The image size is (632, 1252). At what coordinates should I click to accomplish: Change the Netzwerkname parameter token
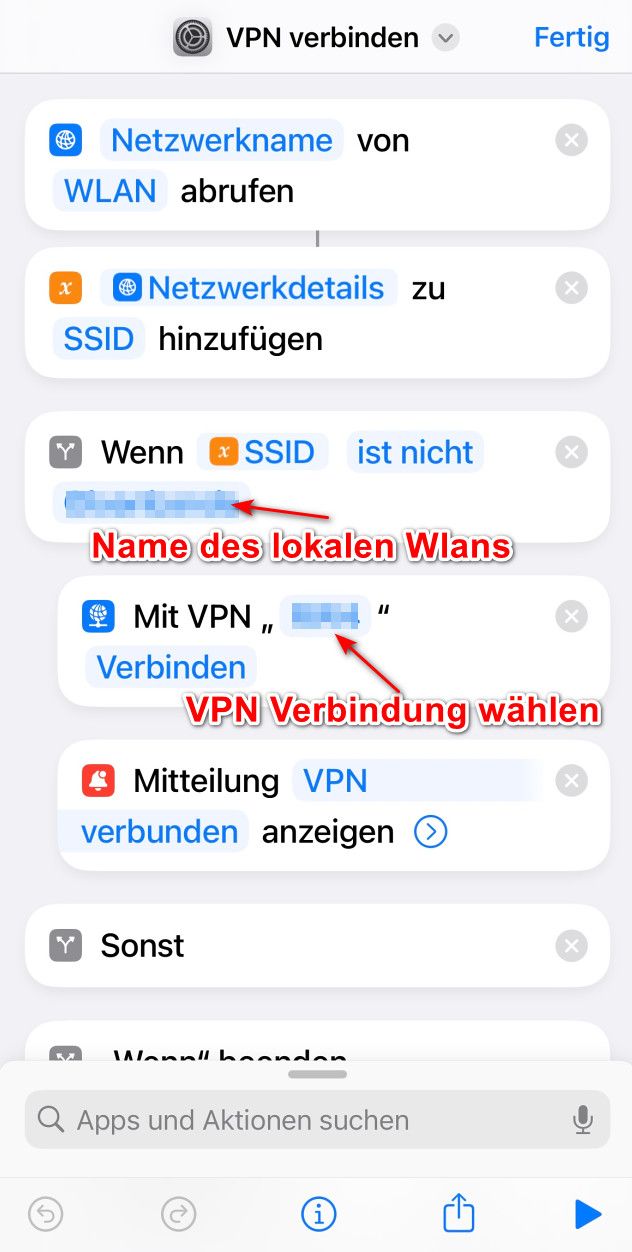(221, 141)
